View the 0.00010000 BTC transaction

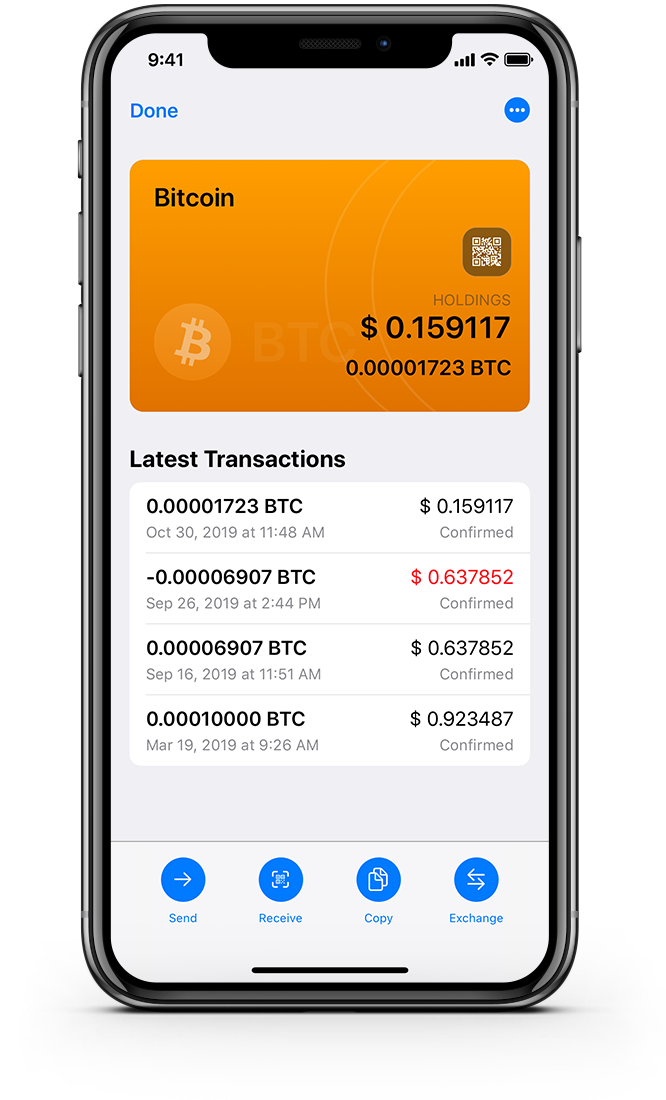[329, 731]
